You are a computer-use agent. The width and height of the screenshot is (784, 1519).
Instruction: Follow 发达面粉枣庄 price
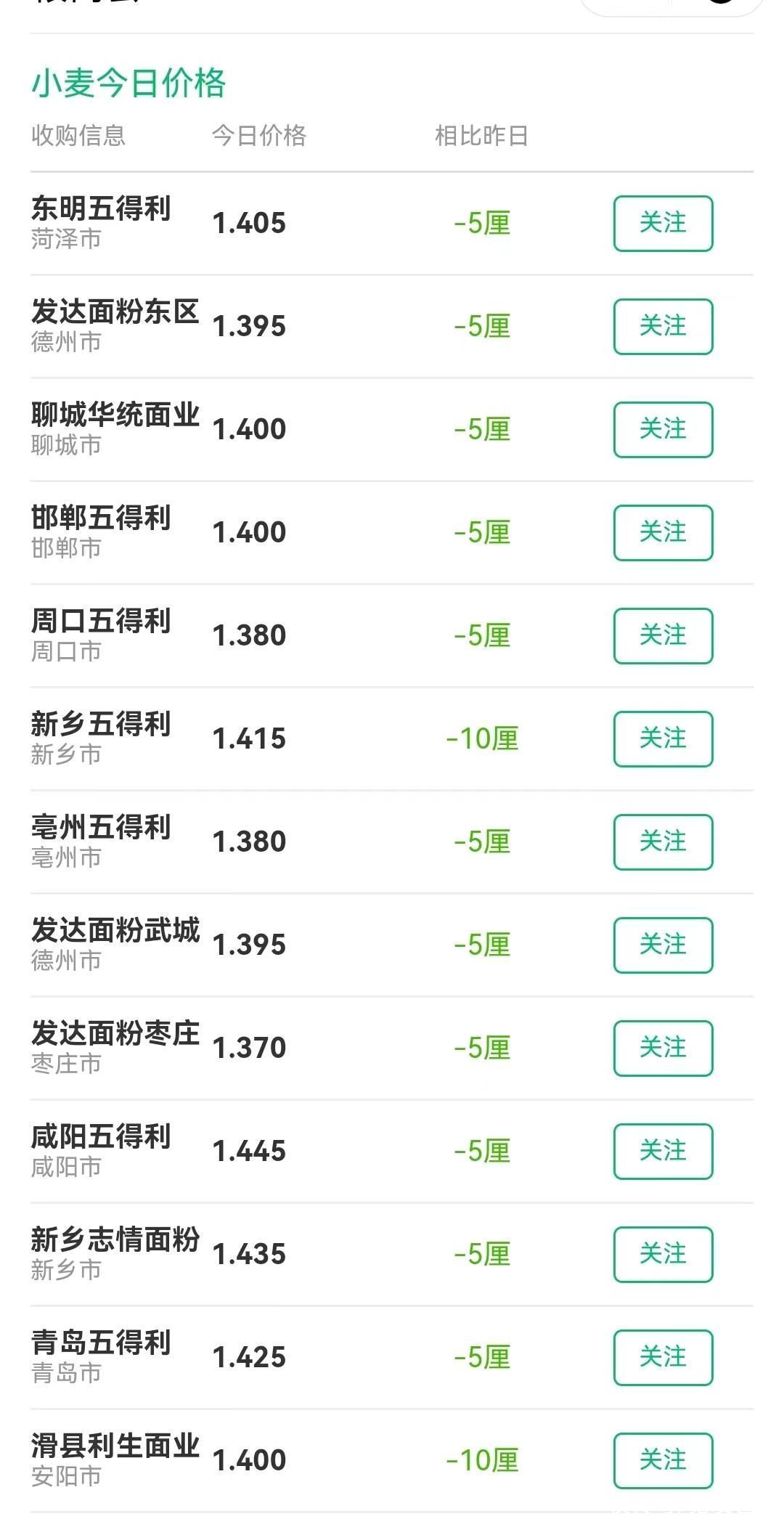(663, 1048)
